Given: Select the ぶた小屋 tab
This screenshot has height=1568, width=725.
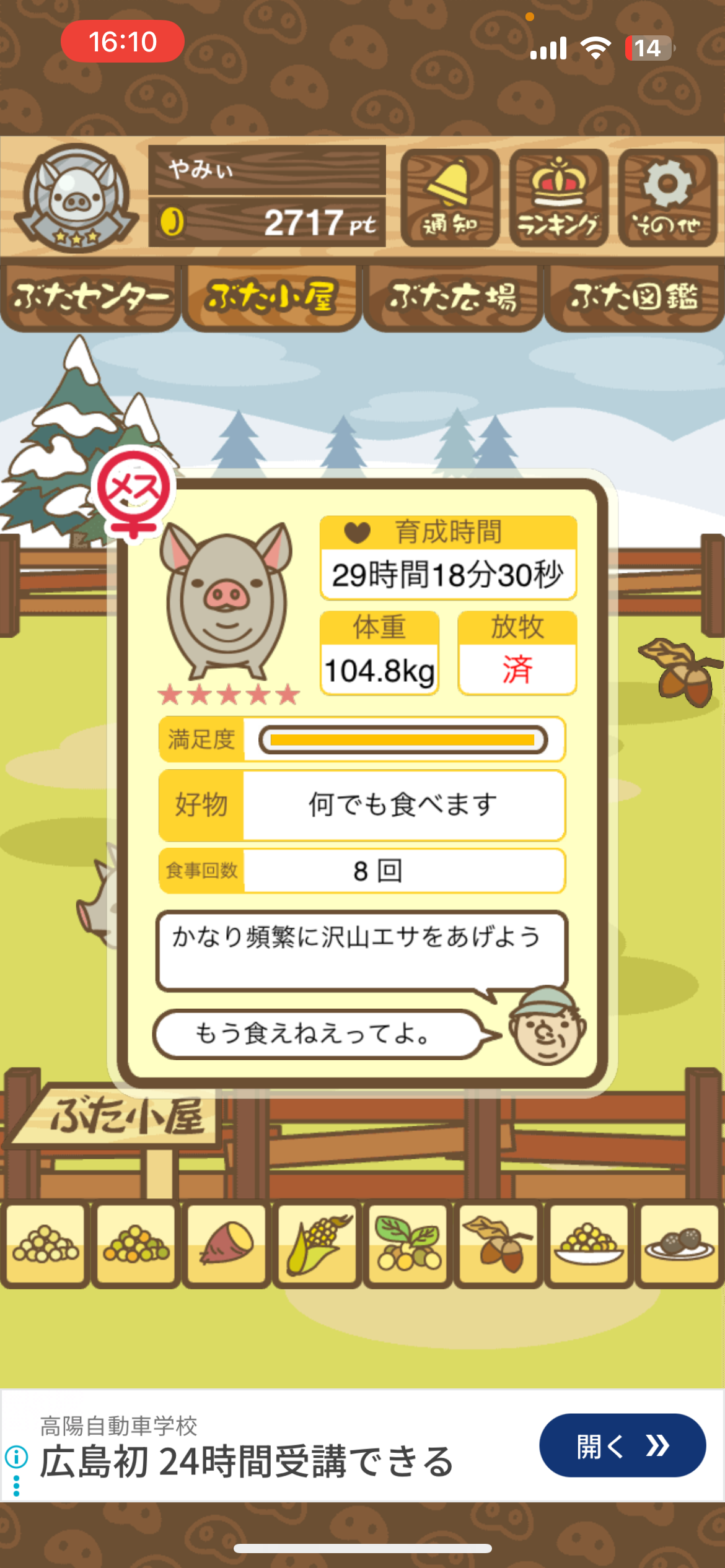Looking at the screenshot, I should [271, 298].
